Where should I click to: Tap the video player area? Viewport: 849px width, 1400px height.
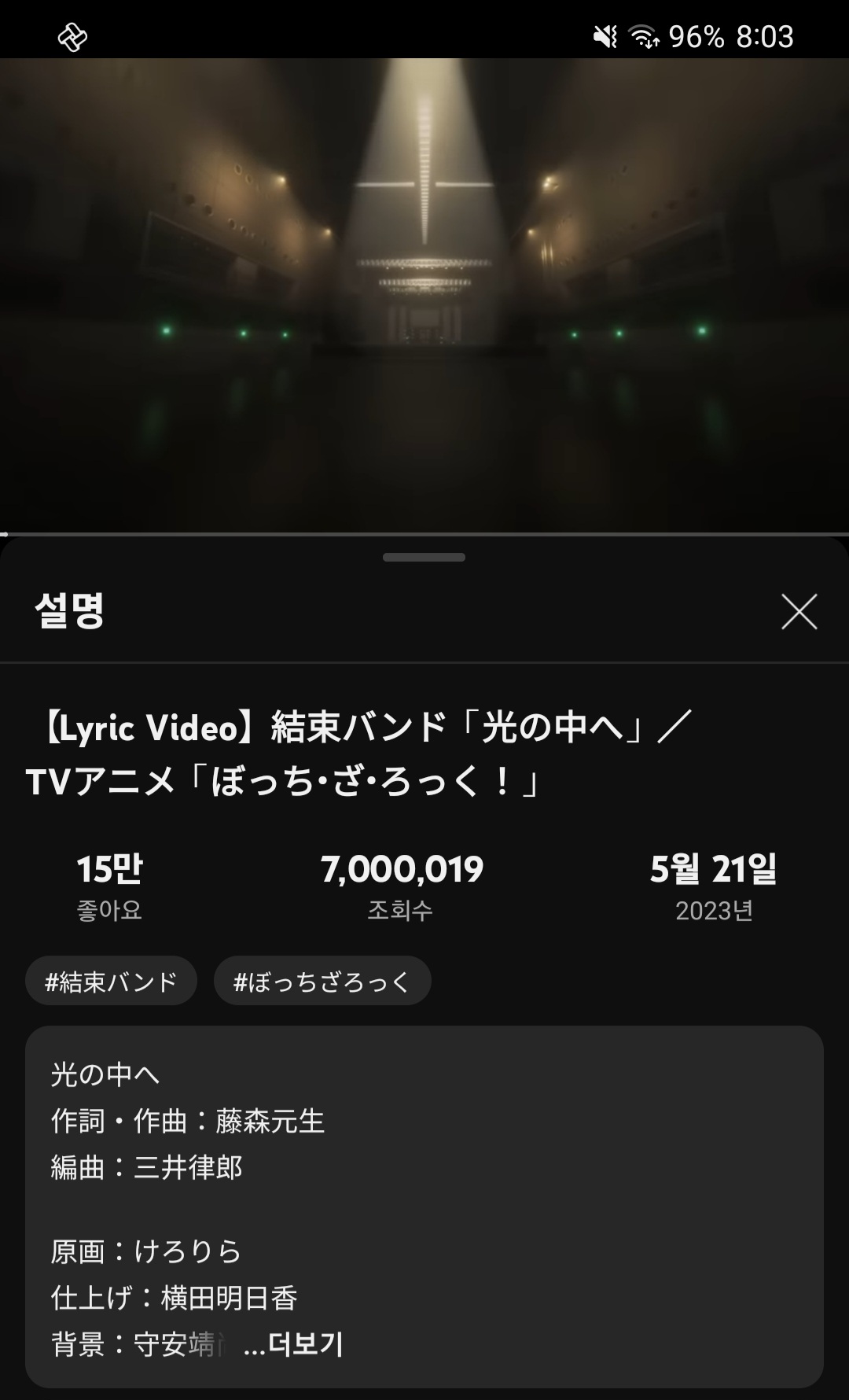coord(424,295)
